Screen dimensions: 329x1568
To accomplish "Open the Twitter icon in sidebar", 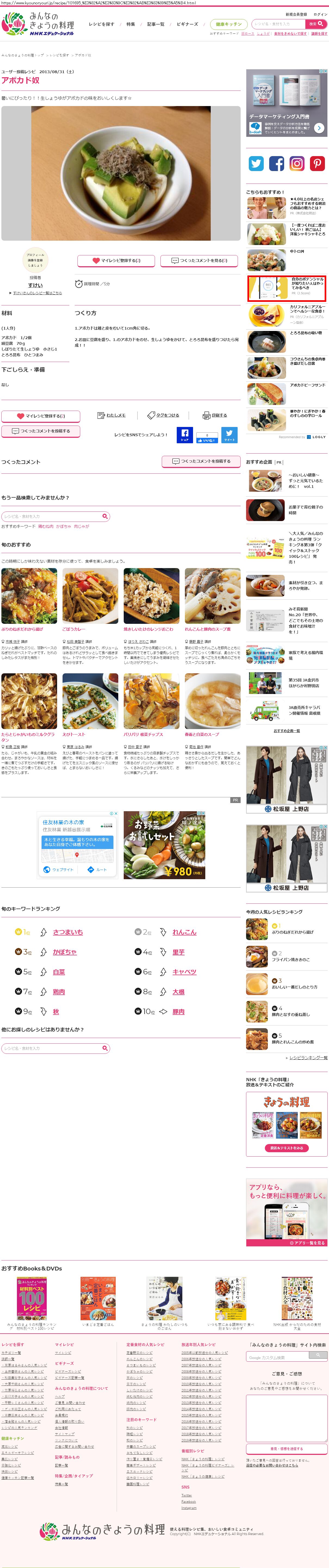I will pyautogui.click(x=256, y=163).
